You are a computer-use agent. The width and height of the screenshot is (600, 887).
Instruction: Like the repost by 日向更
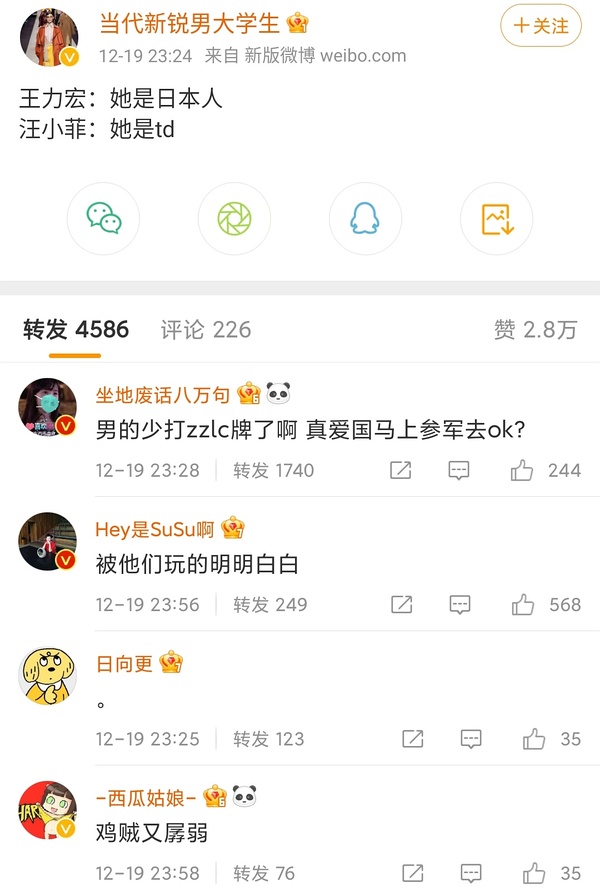(534, 739)
